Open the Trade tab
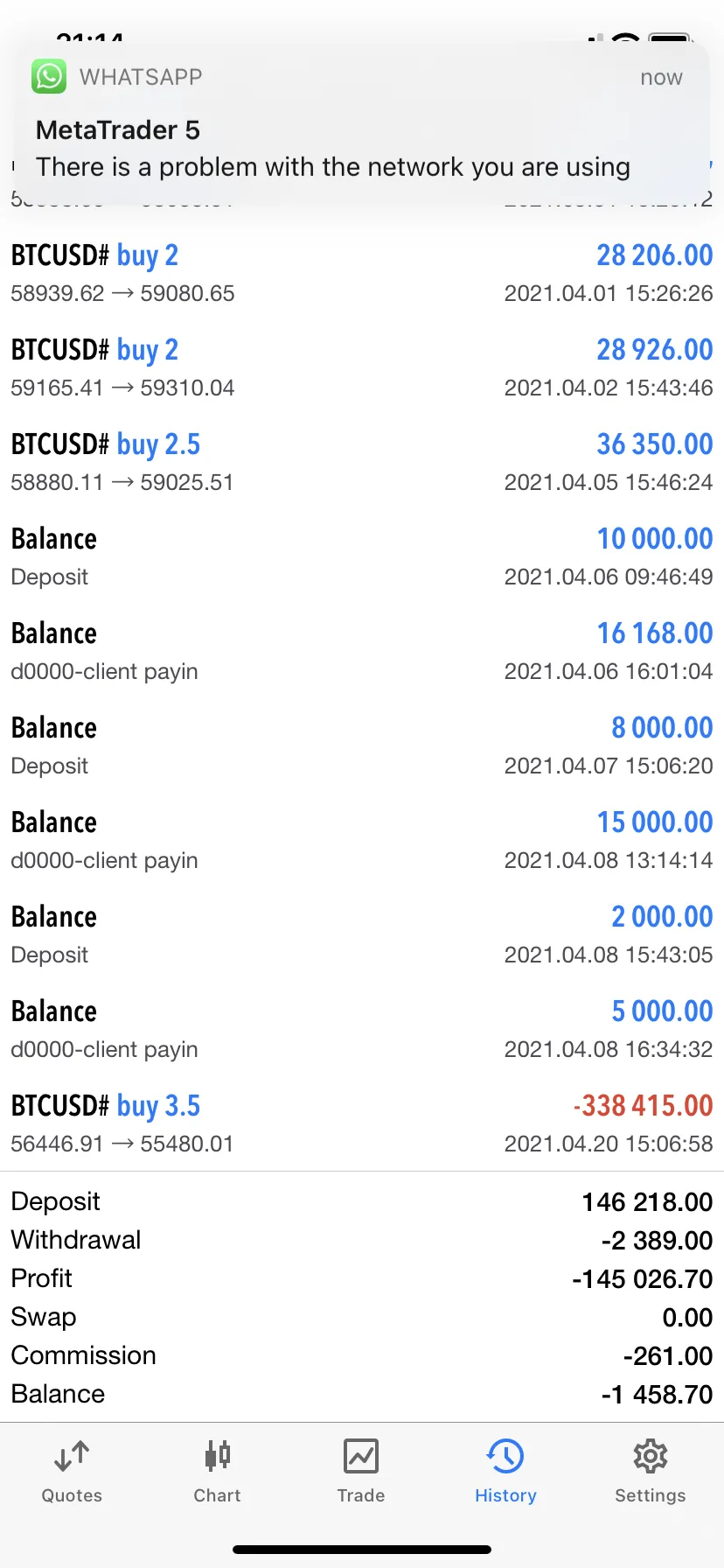This screenshot has height=1568, width=724. point(361,1472)
